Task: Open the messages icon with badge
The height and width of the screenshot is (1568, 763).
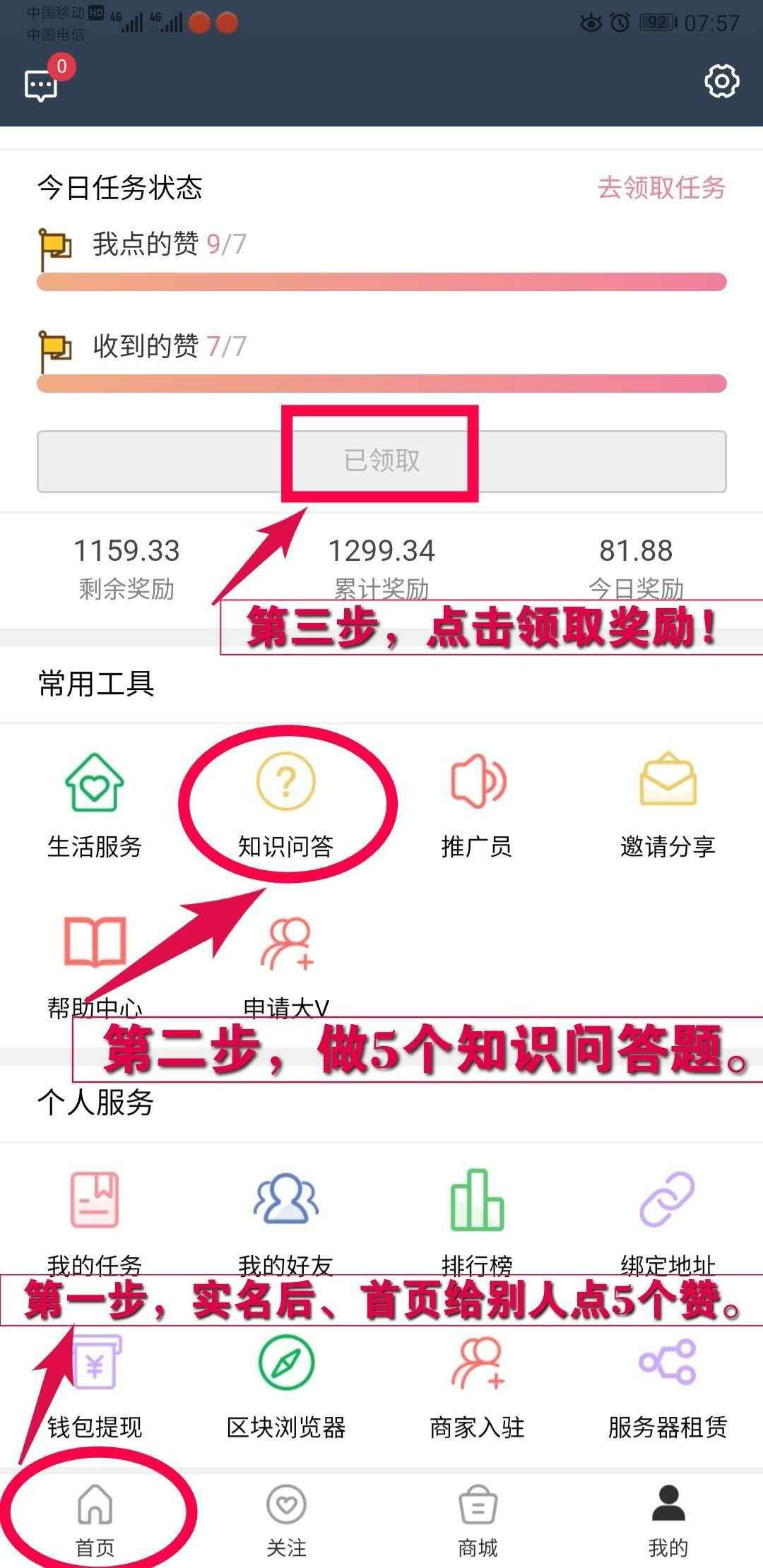Action: [x=41, y=85]
